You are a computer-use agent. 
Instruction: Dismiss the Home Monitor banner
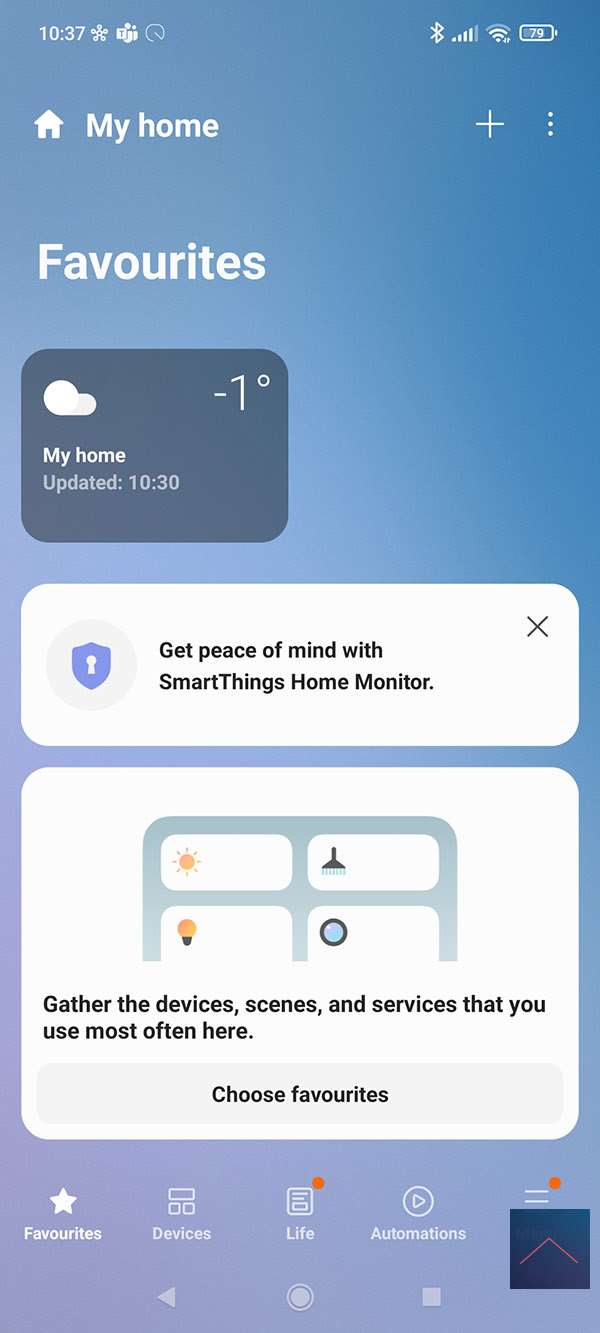click(x=537, y=627)
